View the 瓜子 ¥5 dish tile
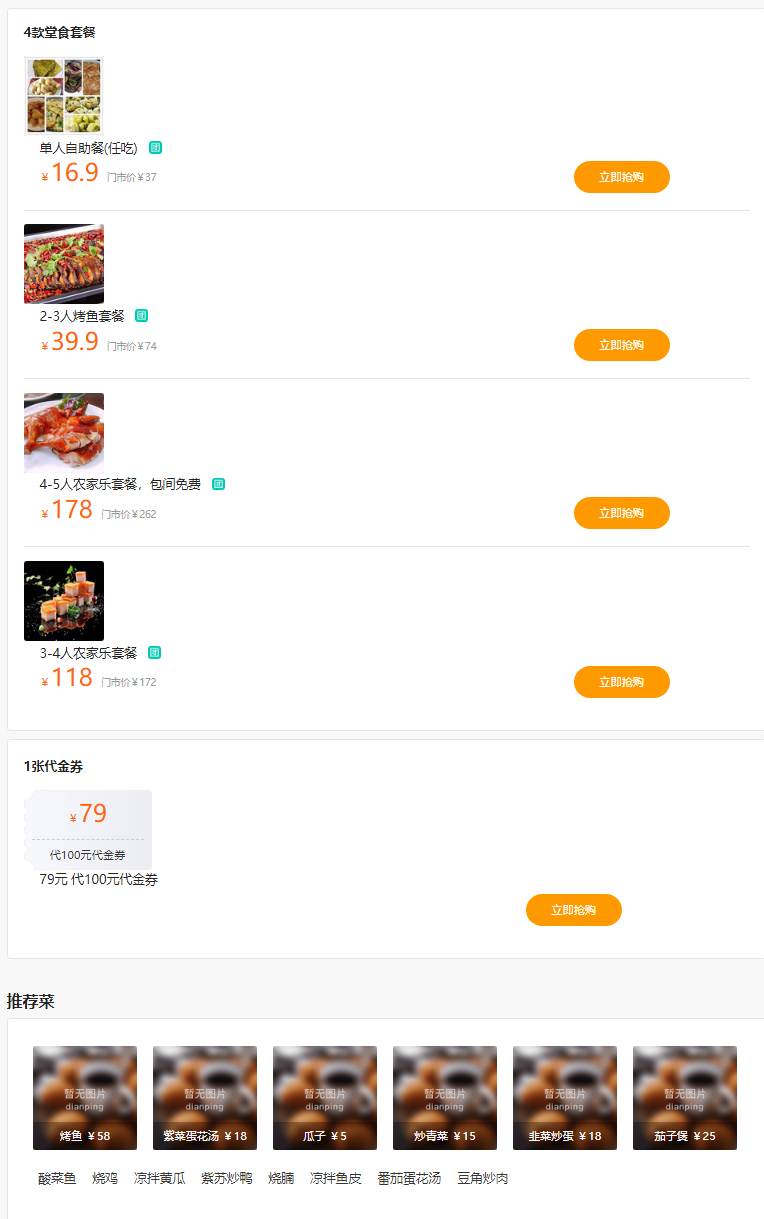 tap(325, 1097)
